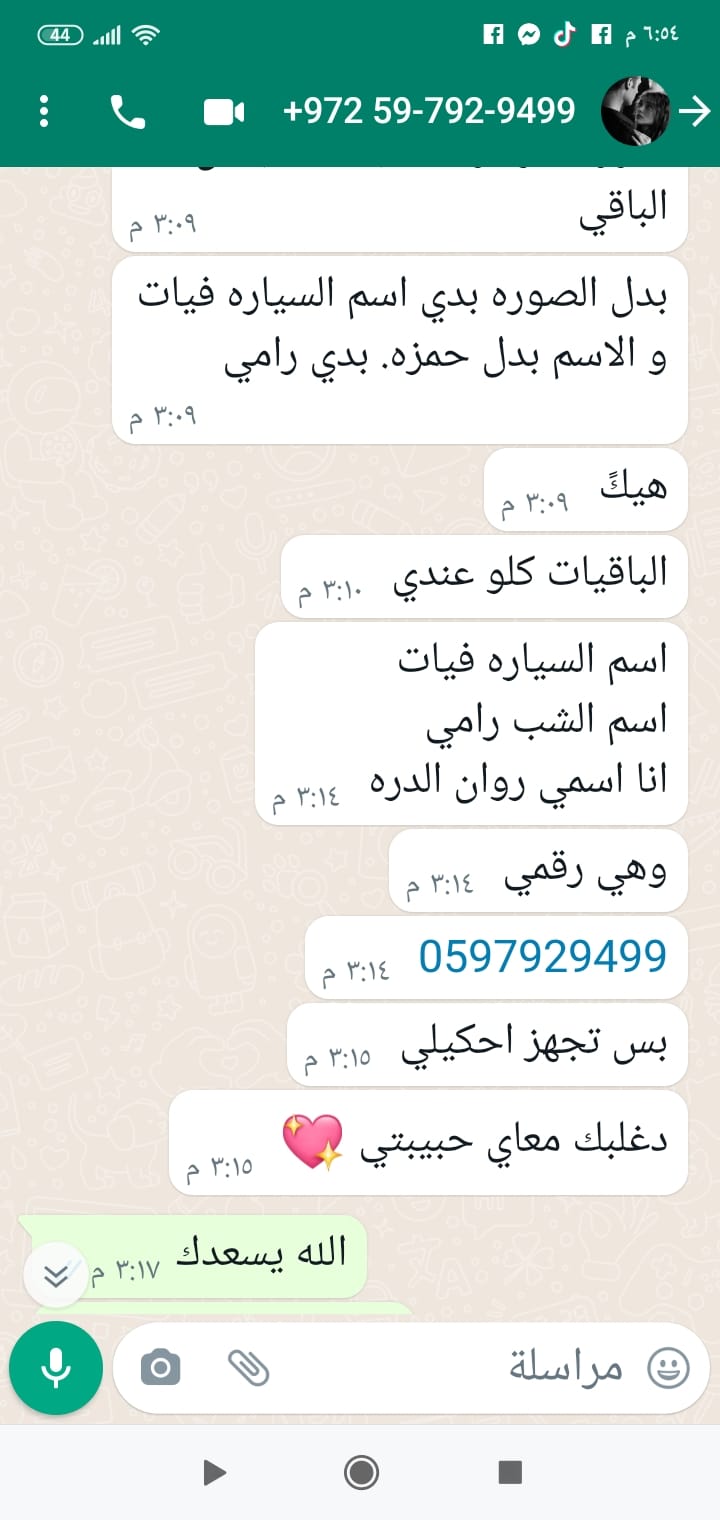Start a voice call with this contact
720x1520 pixels.
(x=128, y=111)
